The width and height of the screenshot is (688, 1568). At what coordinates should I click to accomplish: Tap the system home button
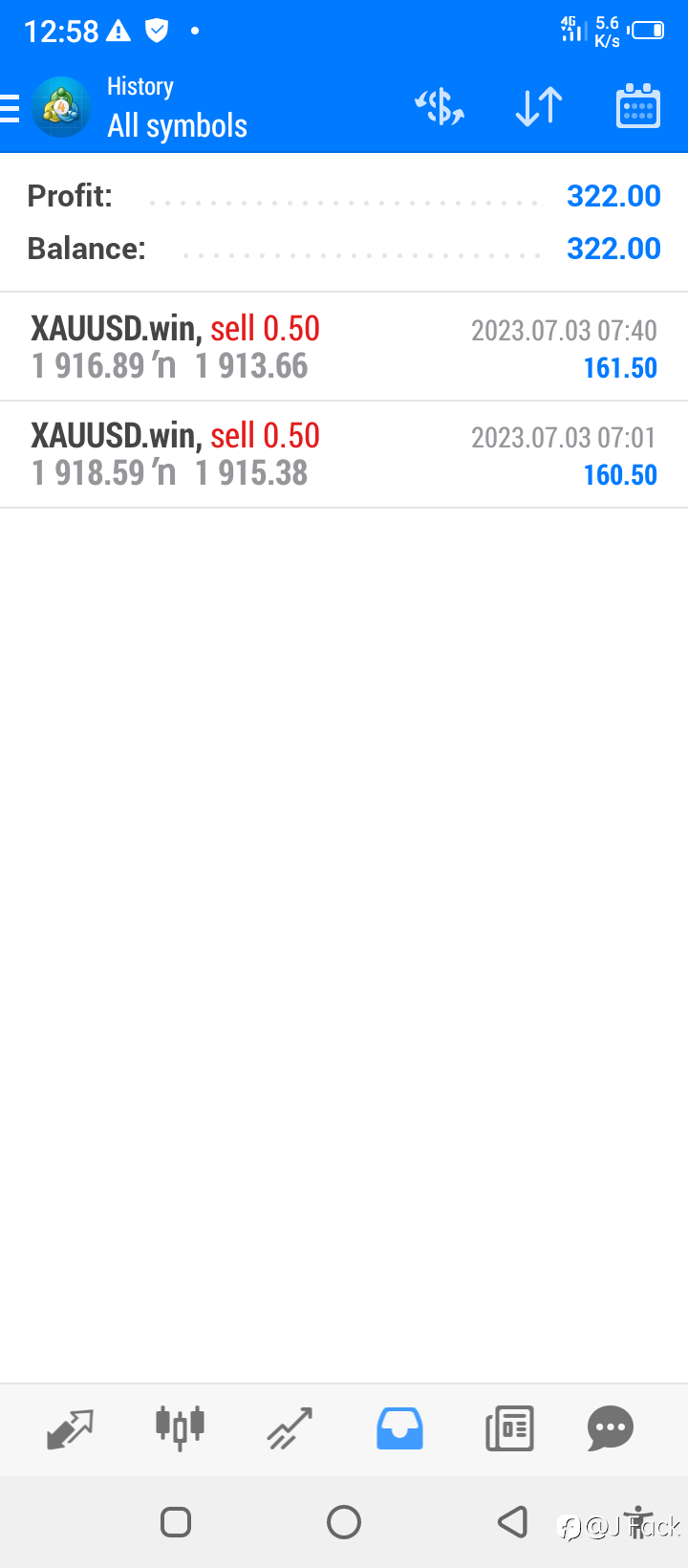tap(344, 1521)
